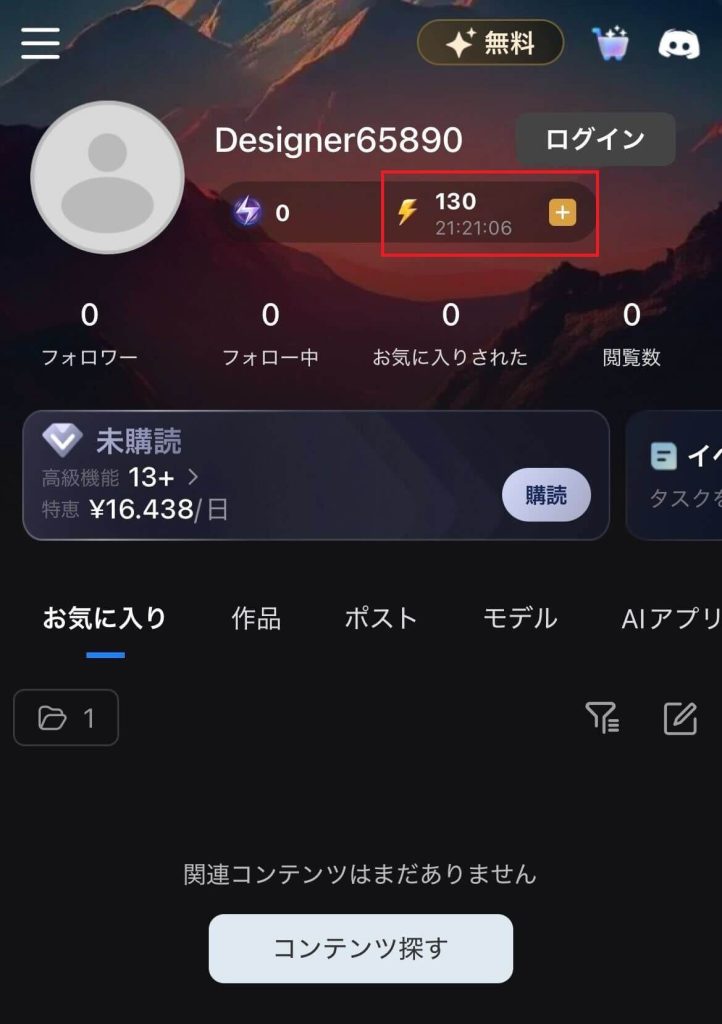Tap the 無料 free badge button
722x1024 pixels.
[490, 43]
